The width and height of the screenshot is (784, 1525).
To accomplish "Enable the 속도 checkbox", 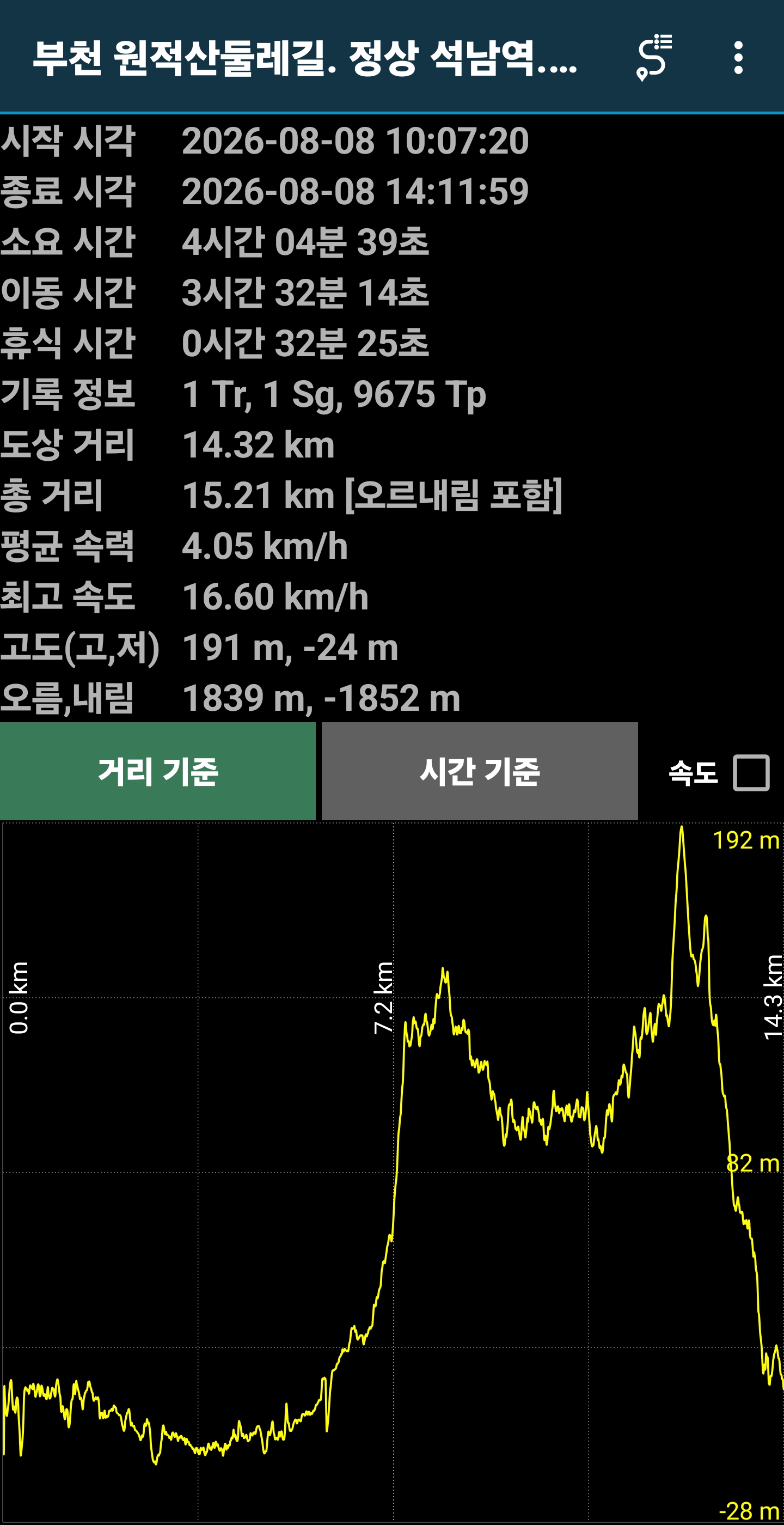I will [x=751, y=772].
